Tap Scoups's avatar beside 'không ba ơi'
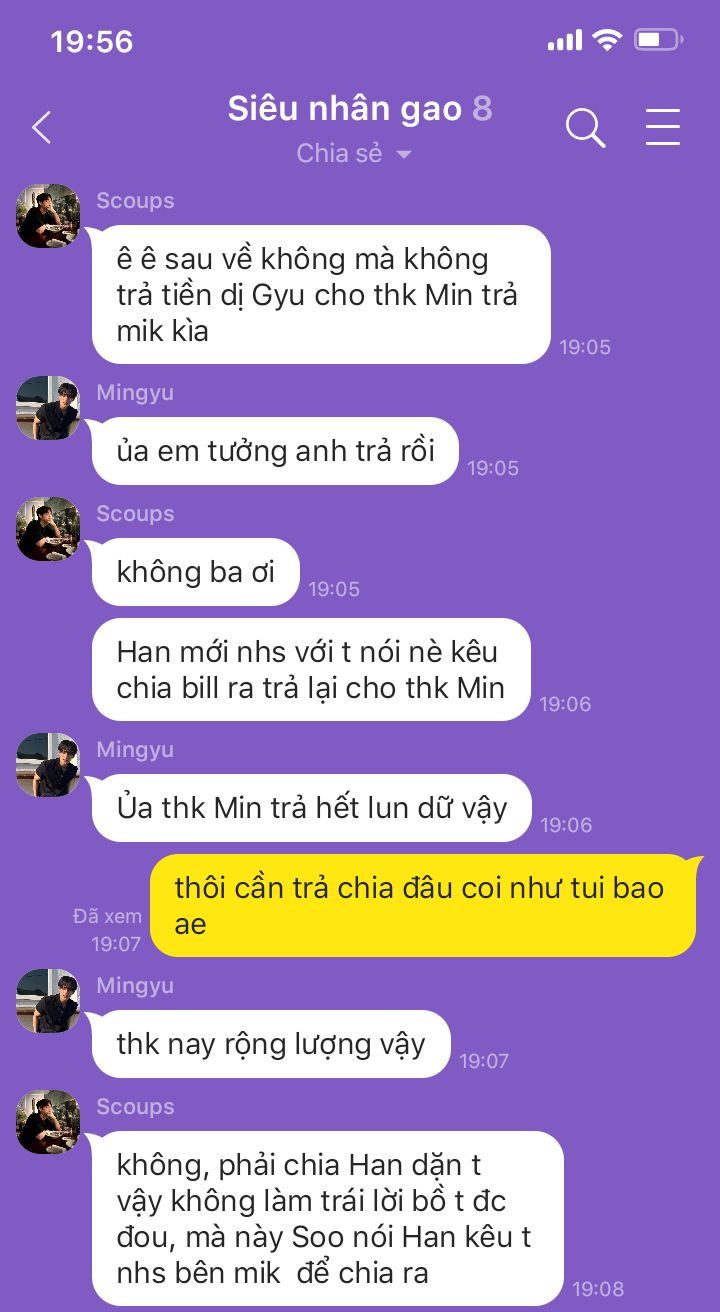 pyautogui.click(x=48, y=529)
